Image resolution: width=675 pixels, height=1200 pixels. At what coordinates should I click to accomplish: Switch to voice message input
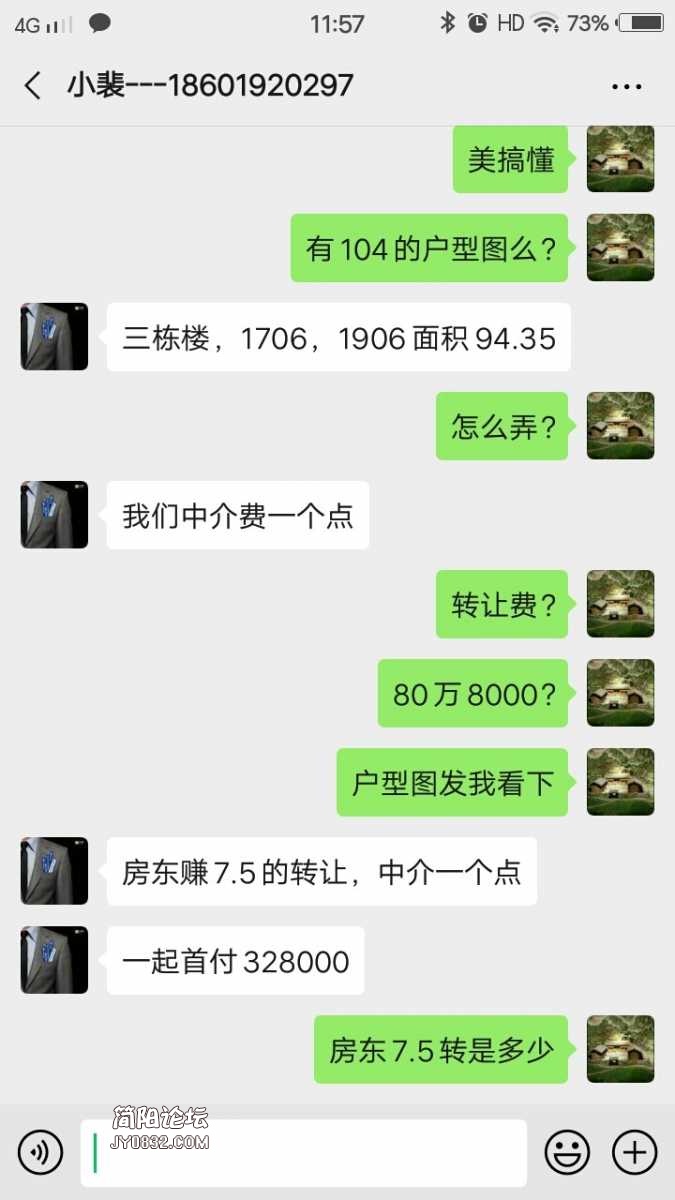pos(41,1153)
